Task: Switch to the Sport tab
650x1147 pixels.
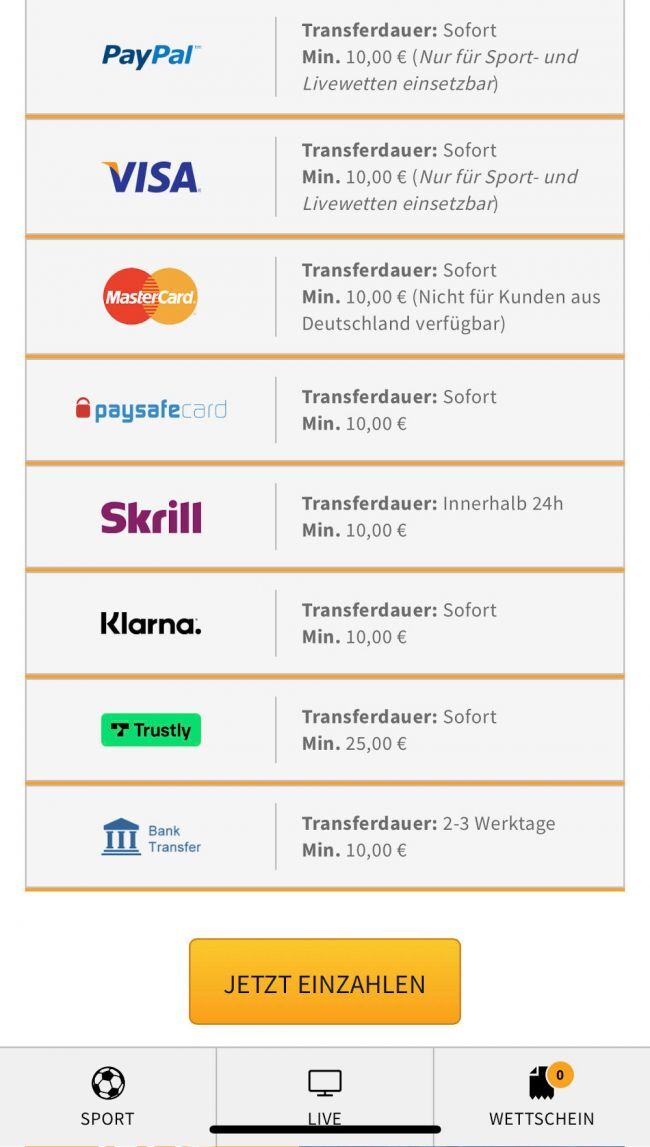Action: tap(107, 1096)
